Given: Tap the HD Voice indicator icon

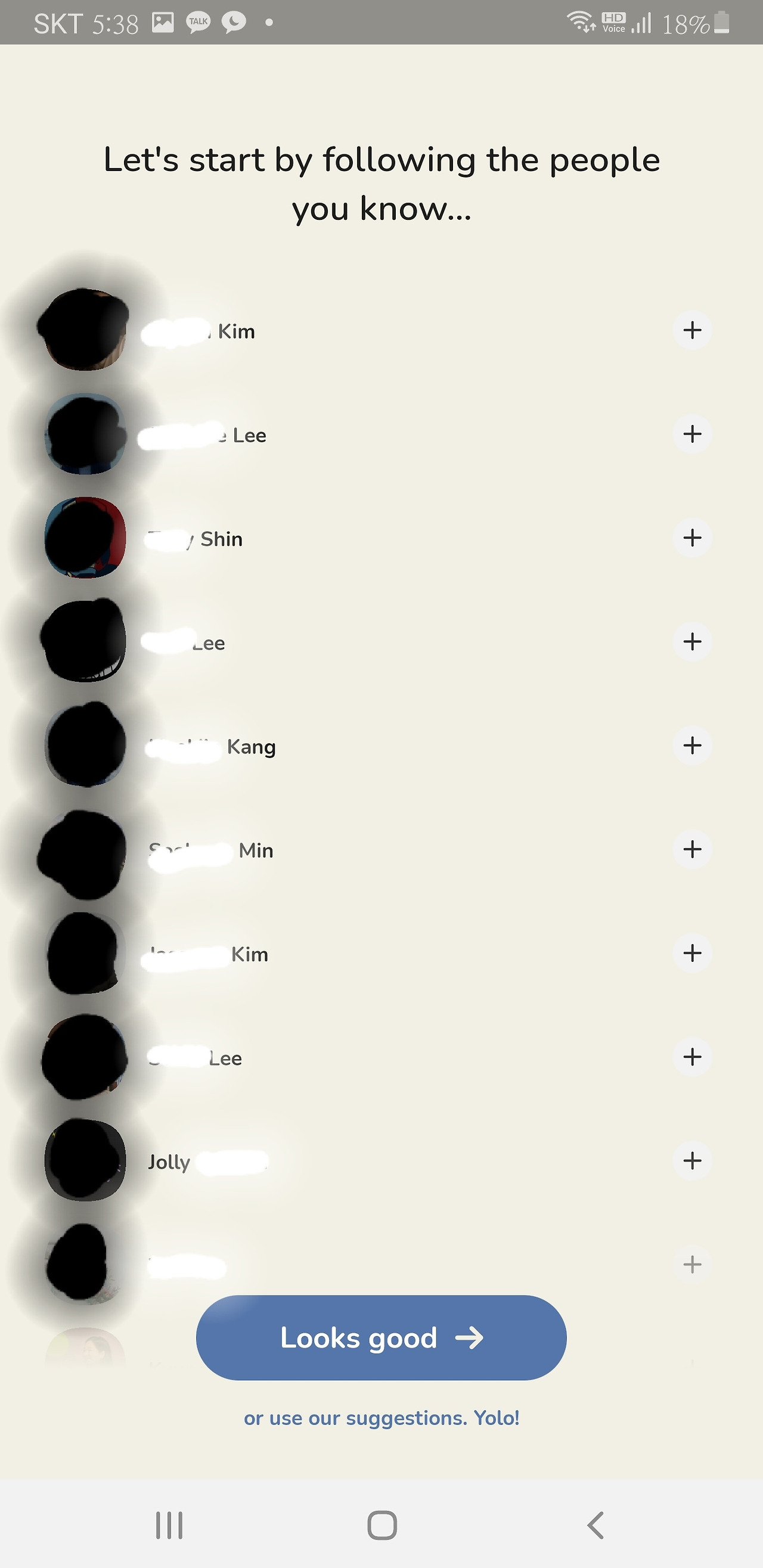Looking at the screenshot, I should pos(615,23).
